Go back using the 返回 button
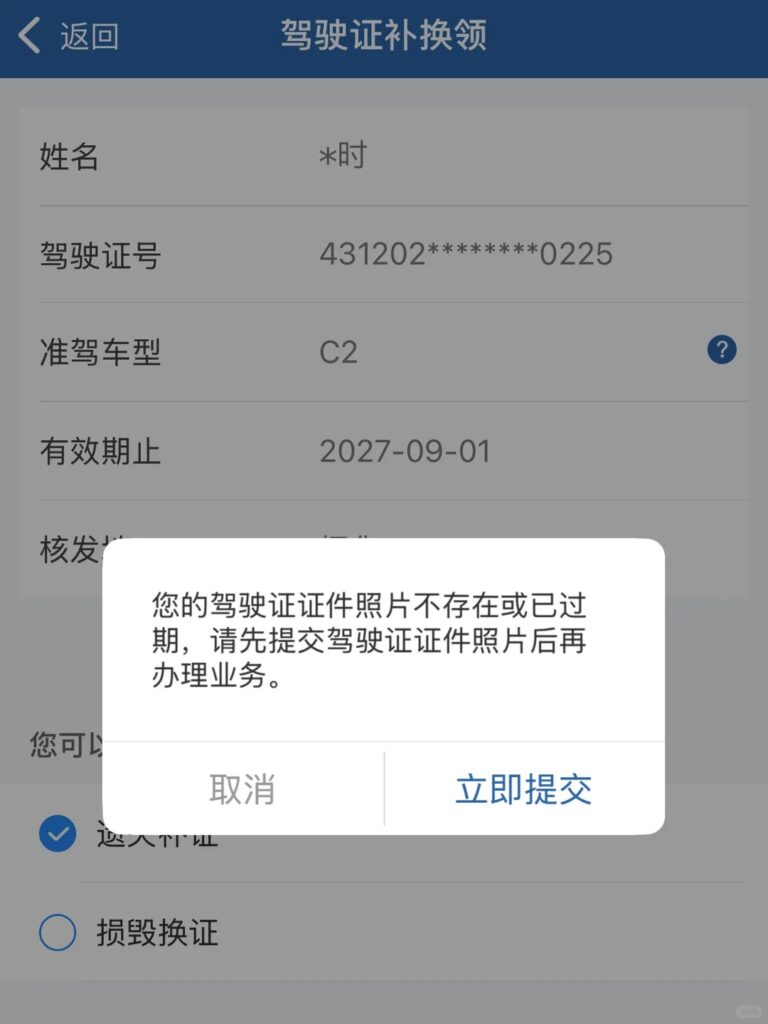The height and width of the screenshot is (1024, 768). pos(68,37)
